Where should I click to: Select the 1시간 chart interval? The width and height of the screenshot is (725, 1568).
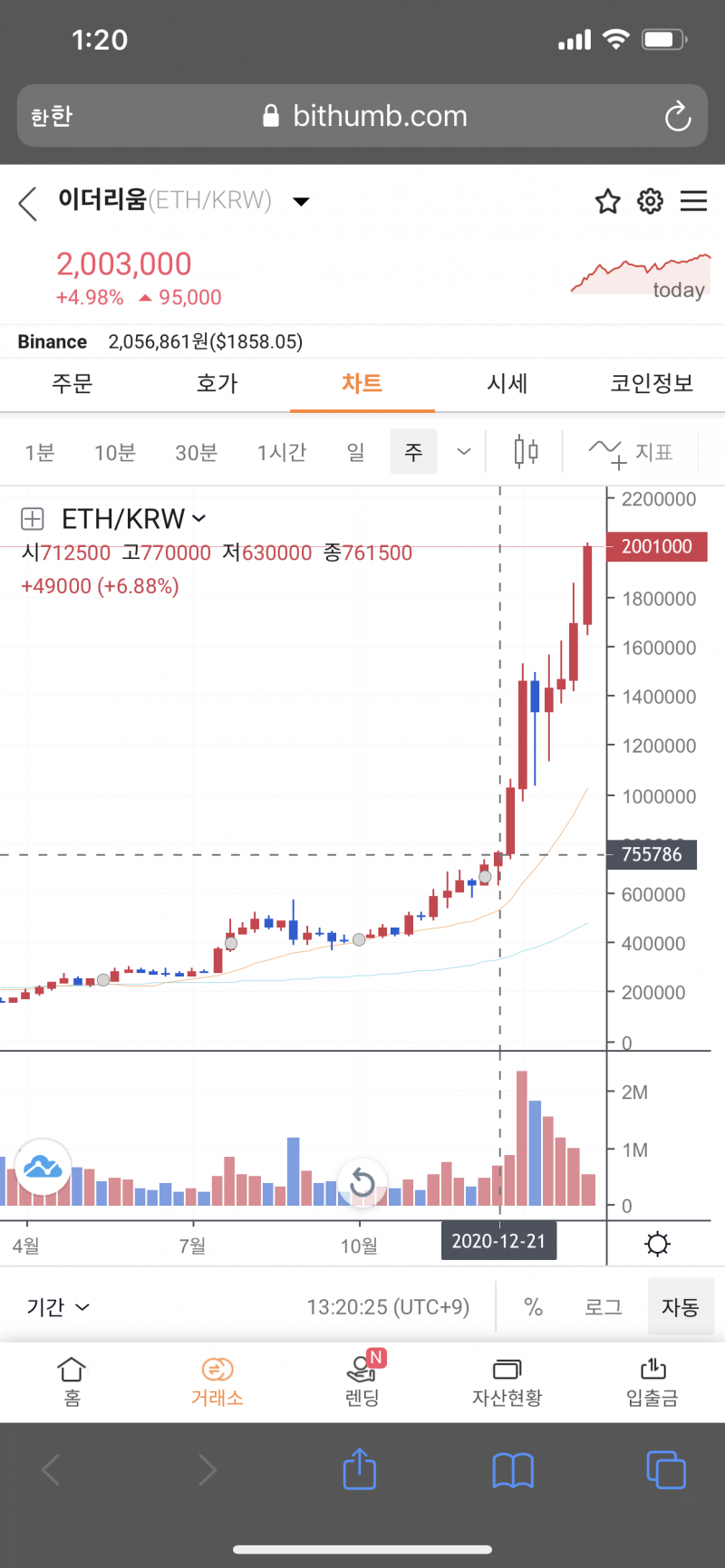pos(282,452)
